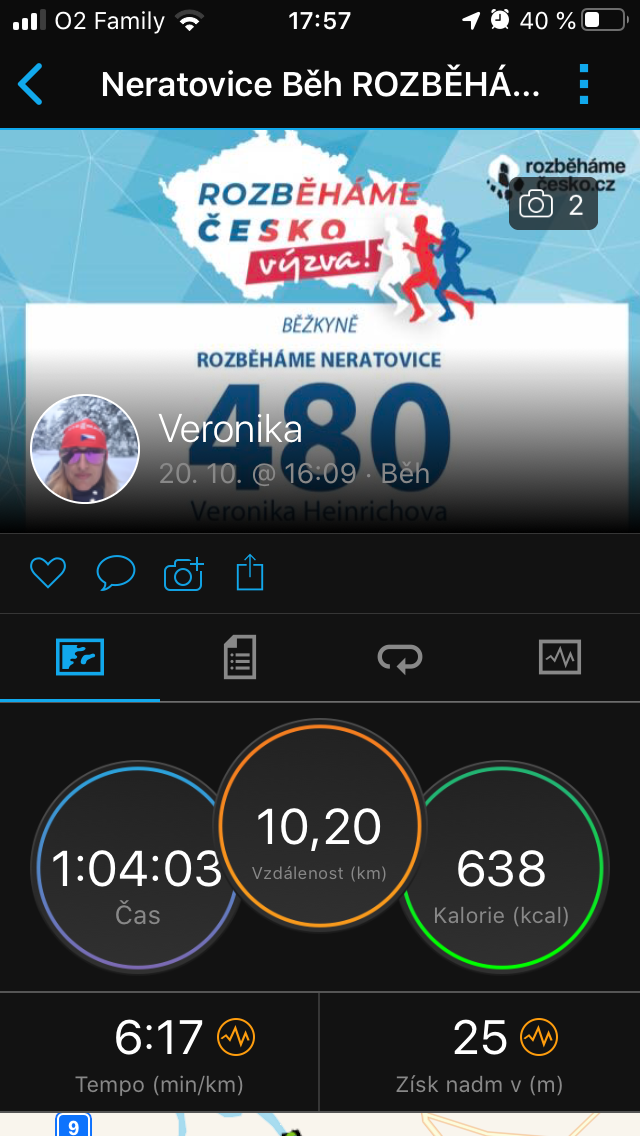The image size is (640, 1136).
Task: Open Veronika's profile picture
Action: 85,449
